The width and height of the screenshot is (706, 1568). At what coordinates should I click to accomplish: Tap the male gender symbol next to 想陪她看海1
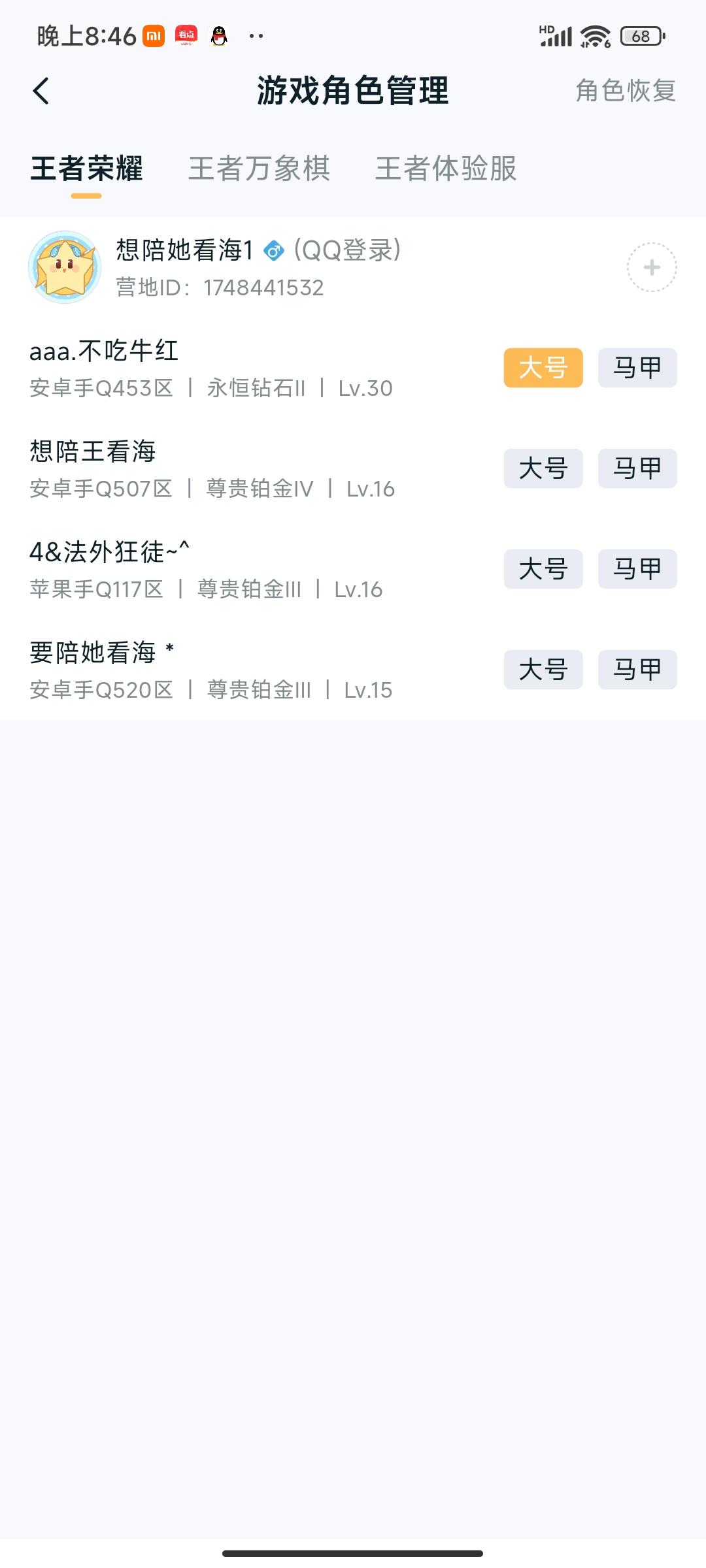click(274, 251)
